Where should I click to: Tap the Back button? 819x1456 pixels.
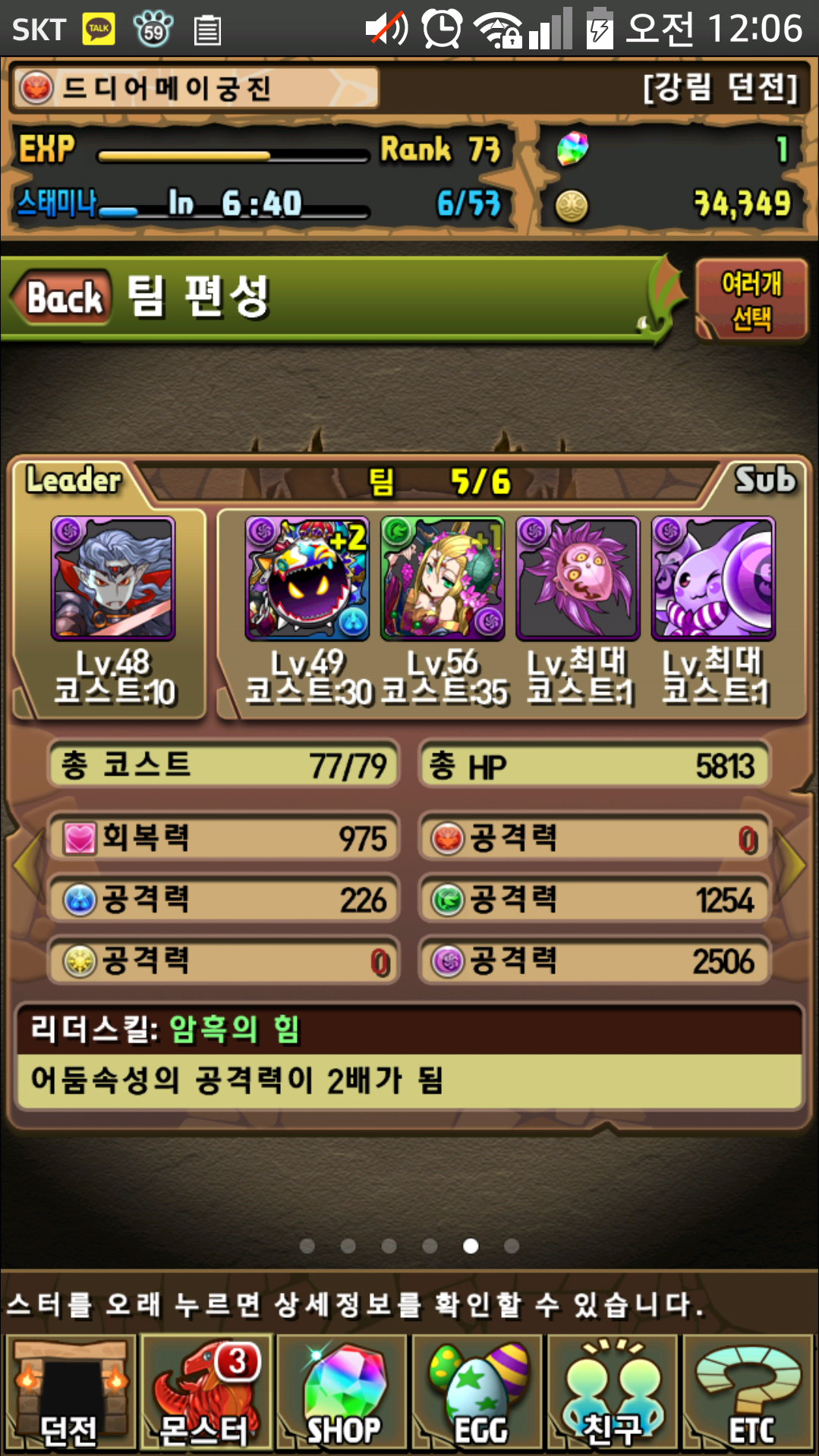[x=64, y=297]
